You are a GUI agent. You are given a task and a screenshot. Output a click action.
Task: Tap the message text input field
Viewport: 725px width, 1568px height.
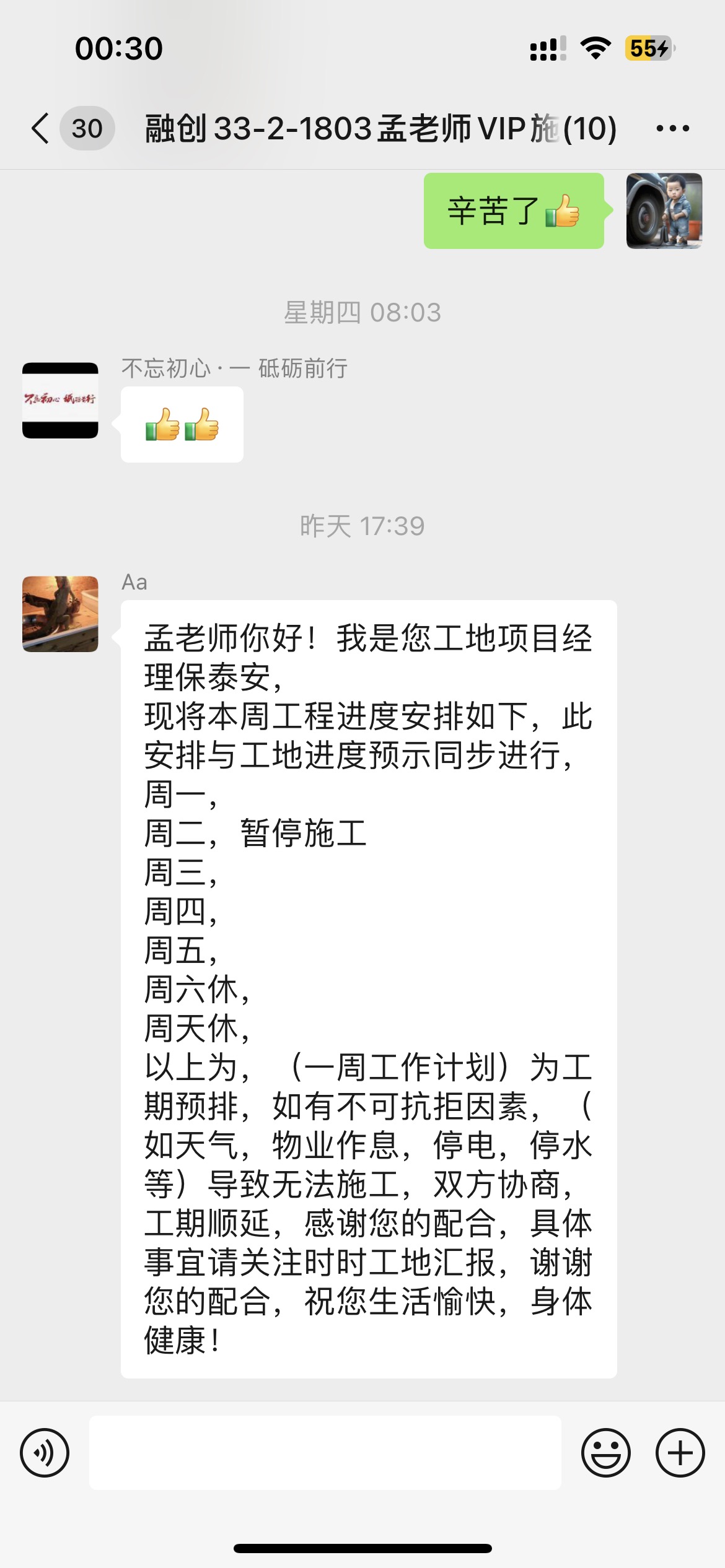pos(325,1453)
